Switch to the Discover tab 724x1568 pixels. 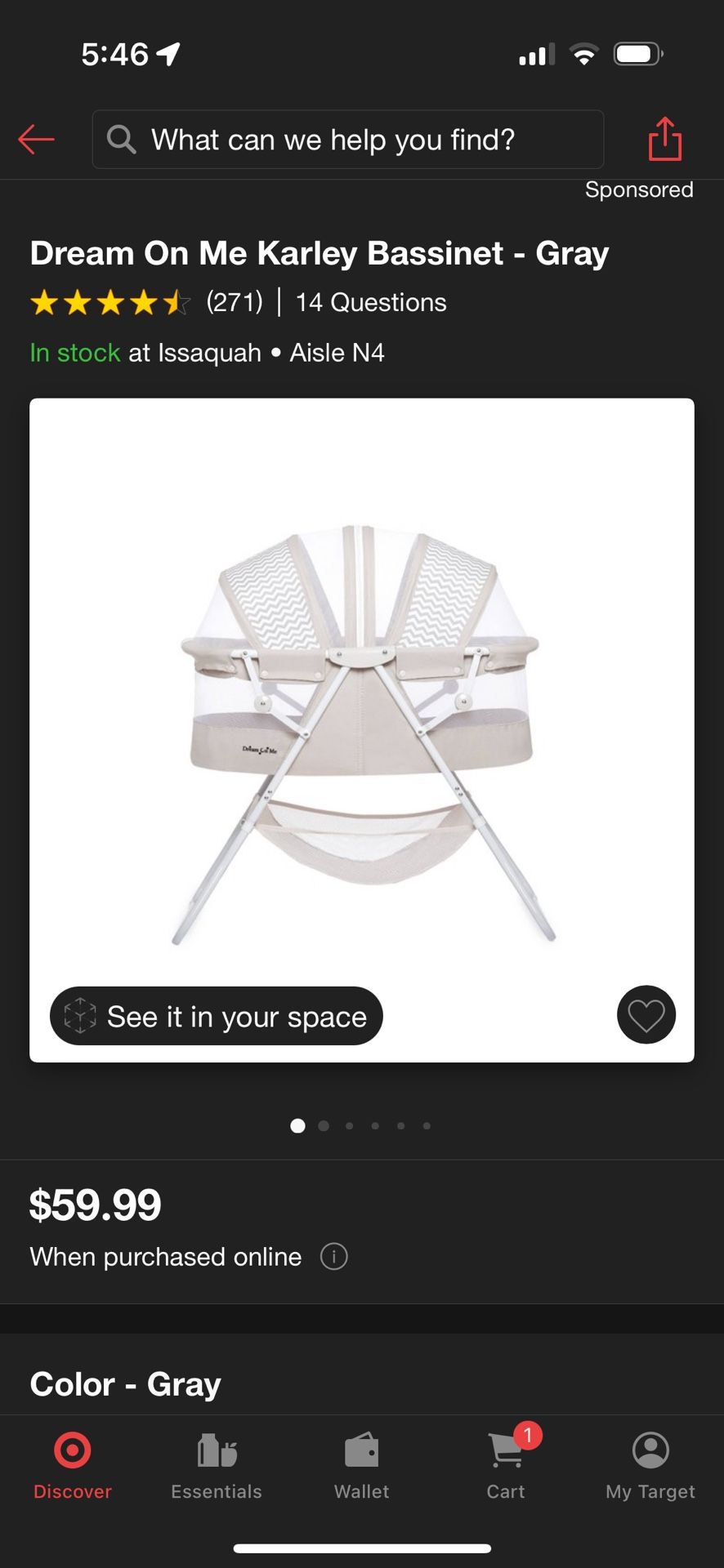tap(72, 1467)
